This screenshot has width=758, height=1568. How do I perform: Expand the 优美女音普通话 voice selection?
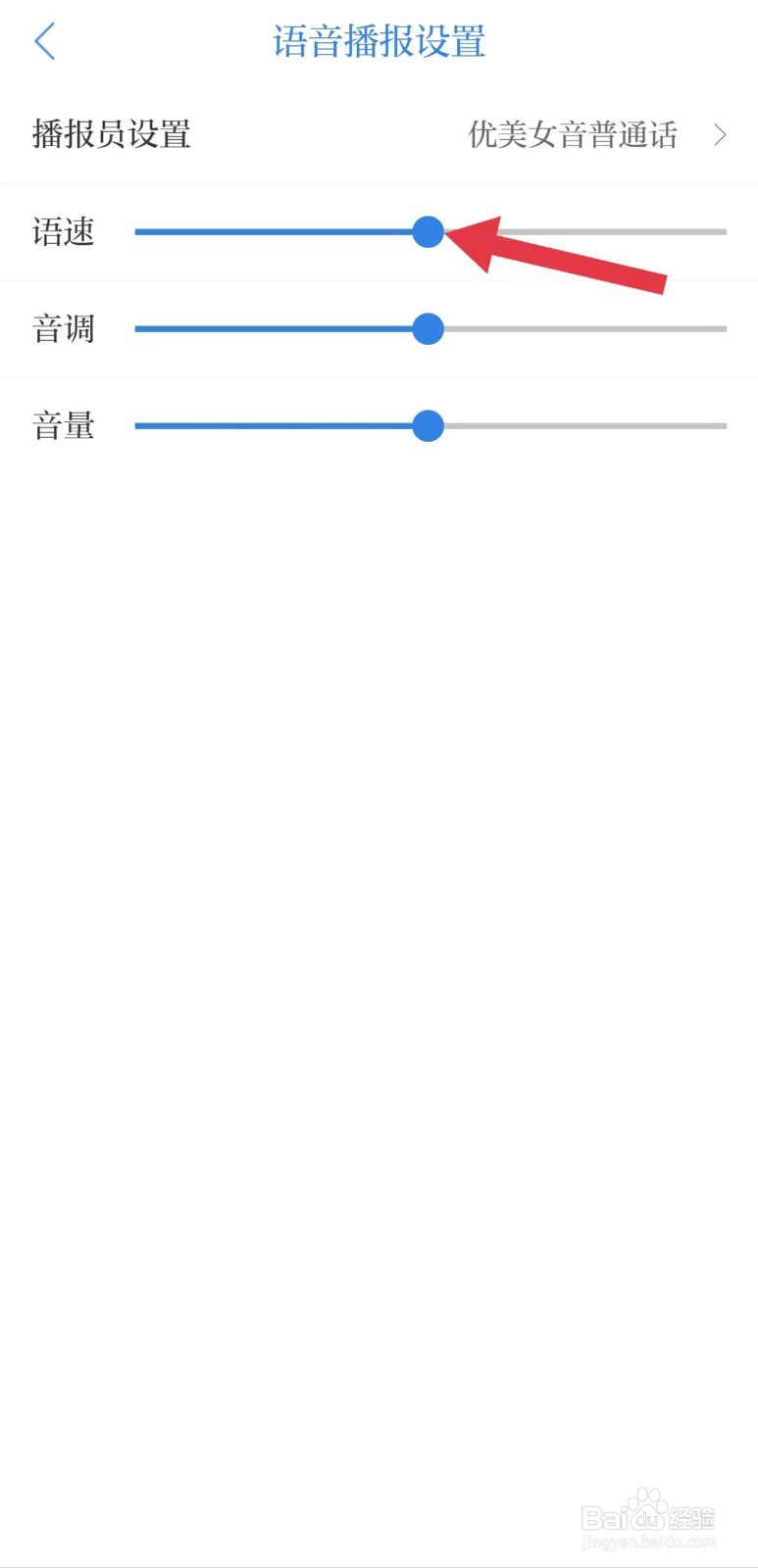tap(574, 134)
